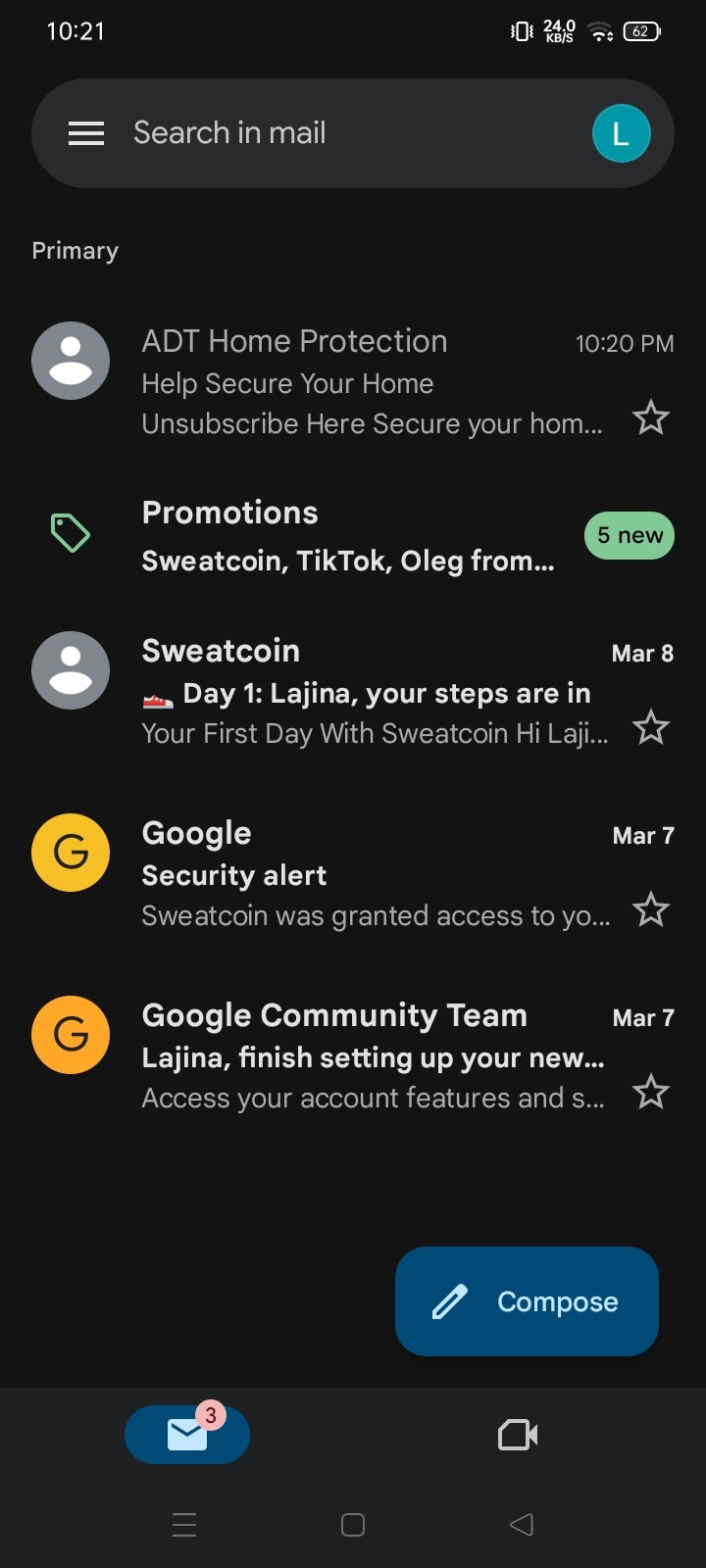Viewport: 706px width, 1568px height.
Task: Star the Google Security alert email
Action: (650, 910)
